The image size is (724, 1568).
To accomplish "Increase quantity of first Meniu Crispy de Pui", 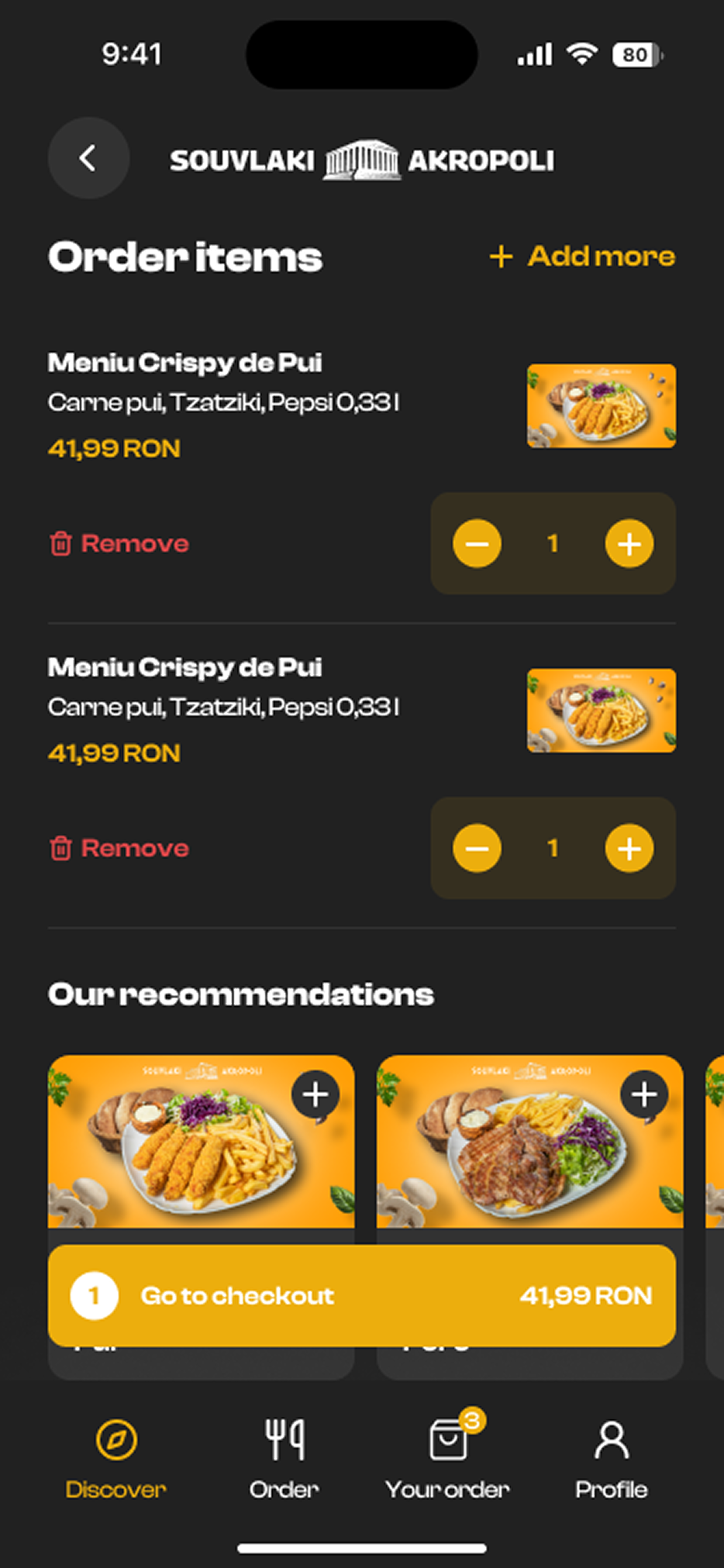I will 629,543.
